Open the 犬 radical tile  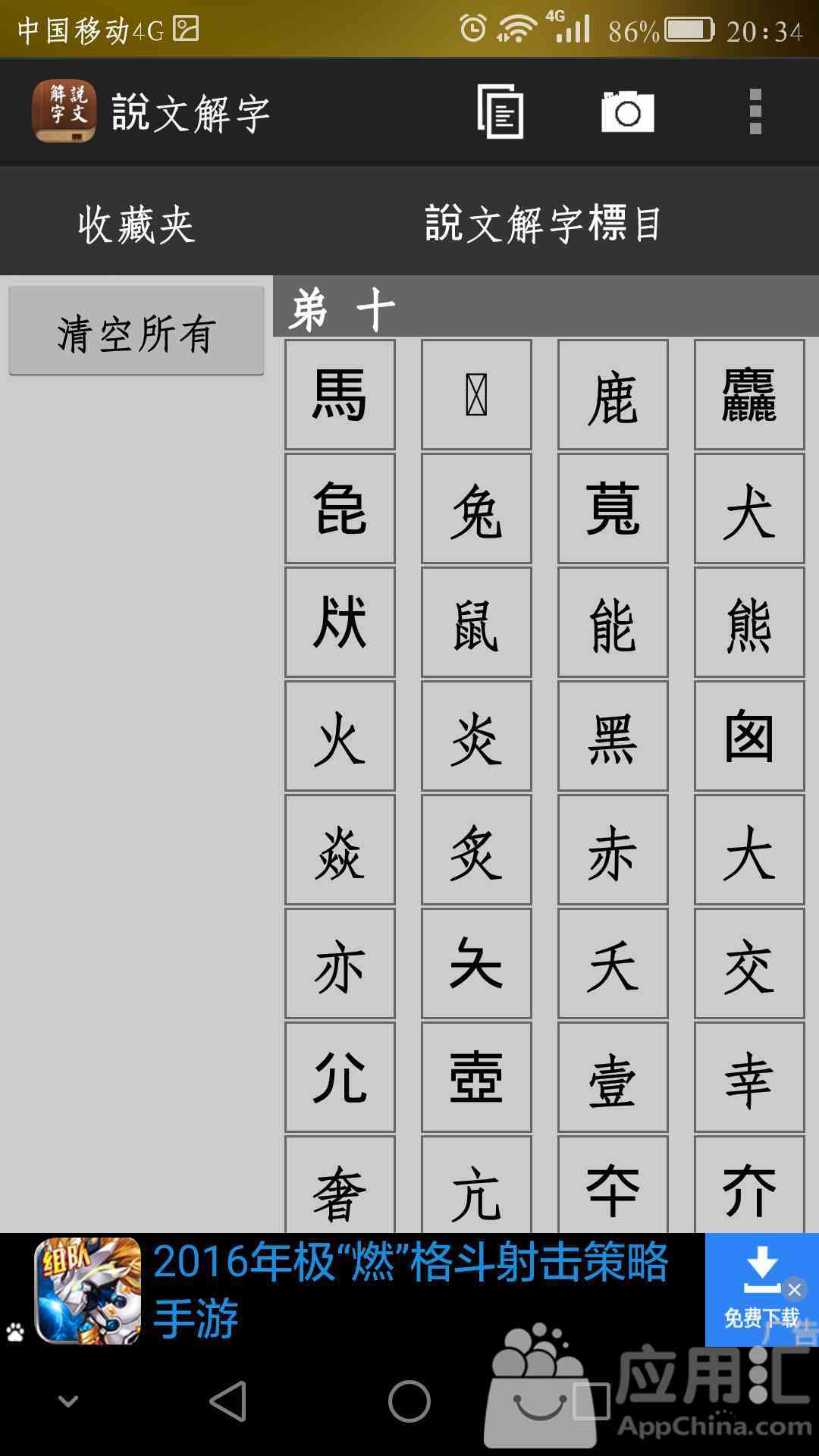[x=749, y=508]
